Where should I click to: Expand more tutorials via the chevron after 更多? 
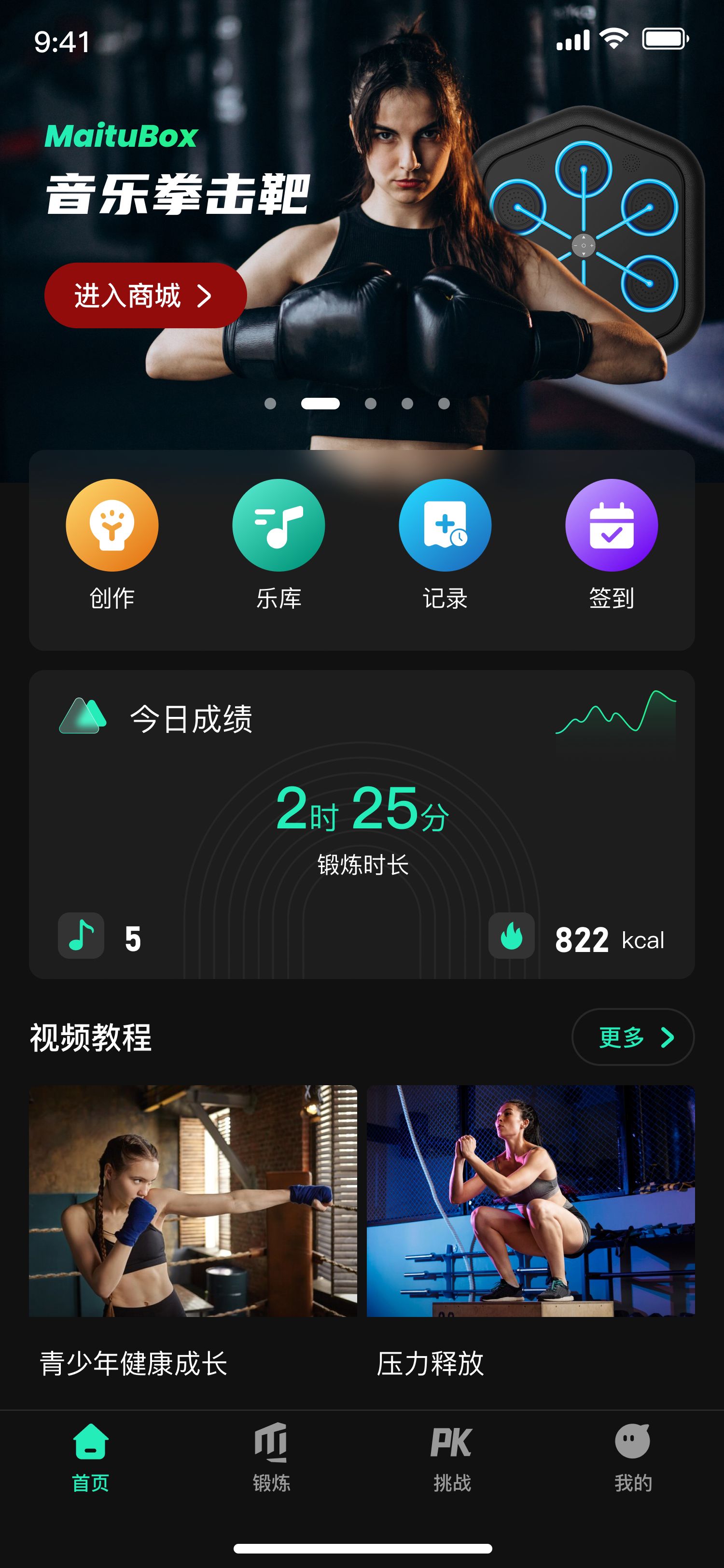[668, 1036]
